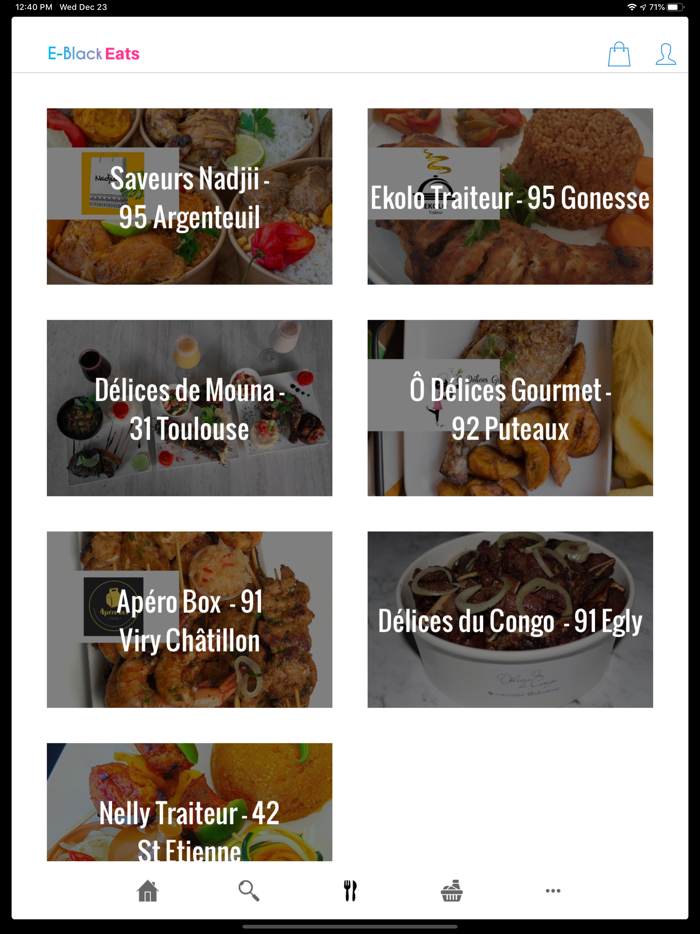Select Ô Délices Gourmet - 92 Puteaux

pyautogui.click(x=510, y=408)
